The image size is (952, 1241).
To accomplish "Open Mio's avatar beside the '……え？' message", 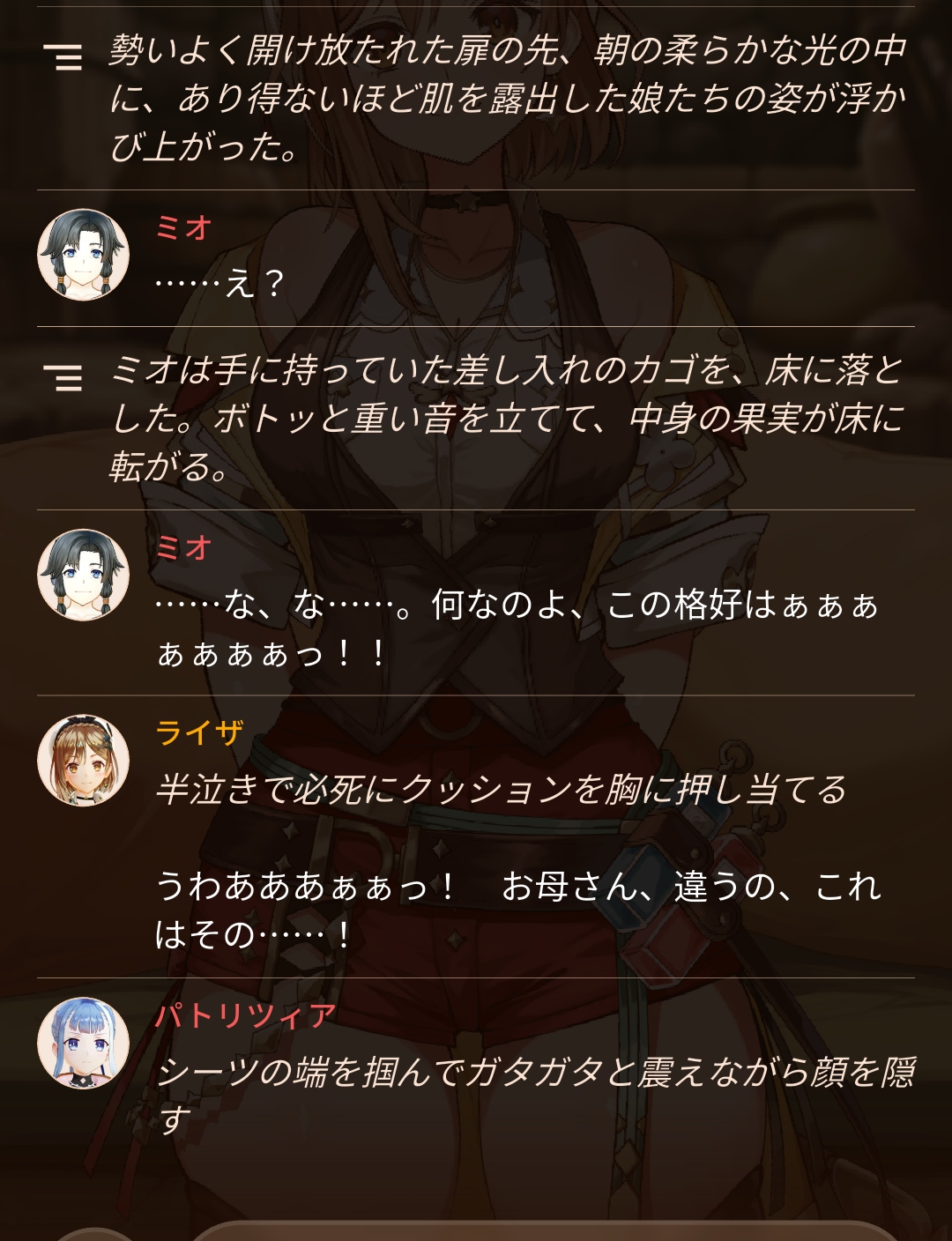I will (x=83, y=255).
